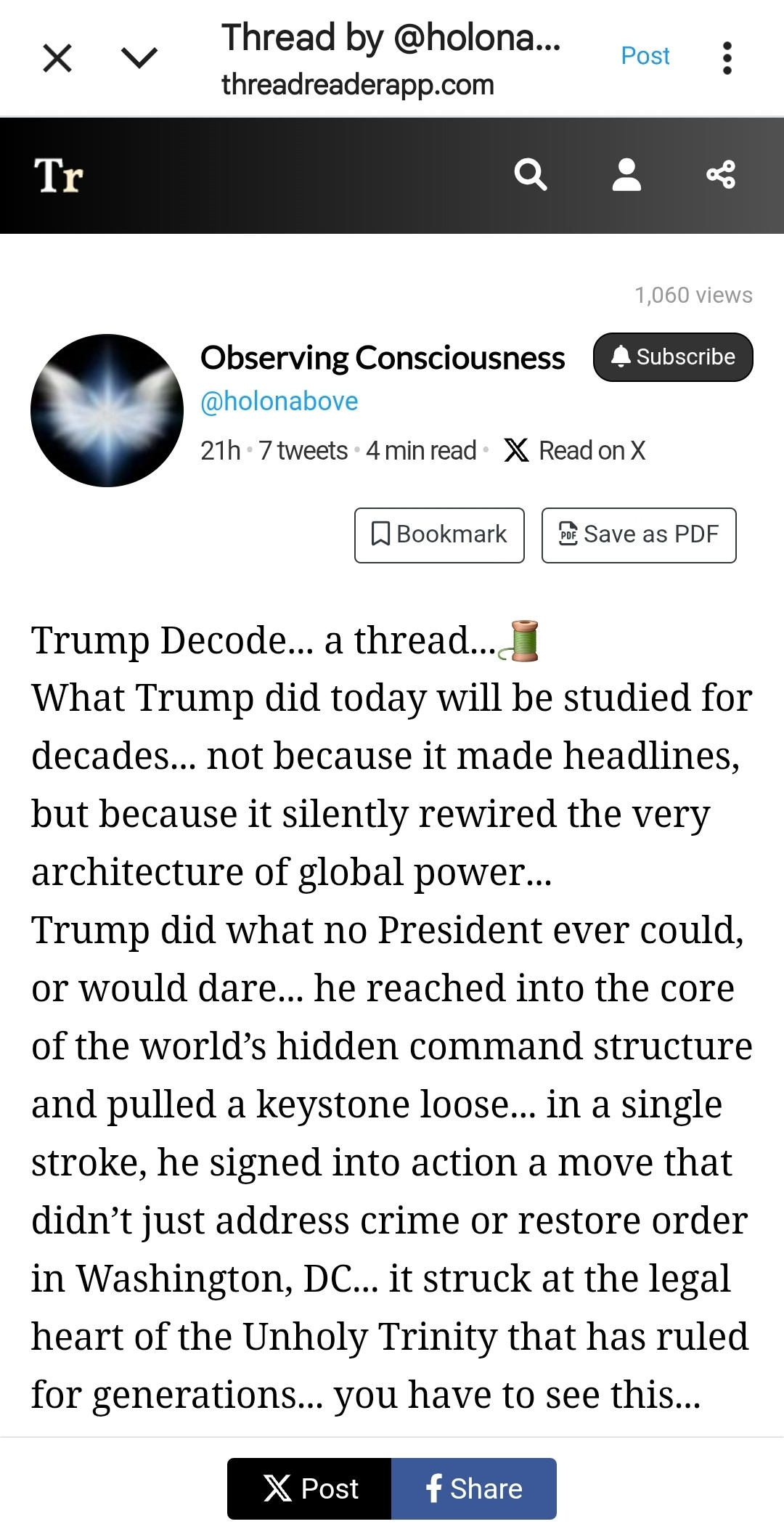The image size is (784, 1540).
Task: Open the Thread Reader Tr home logo
Action: (x=58, y=176)
